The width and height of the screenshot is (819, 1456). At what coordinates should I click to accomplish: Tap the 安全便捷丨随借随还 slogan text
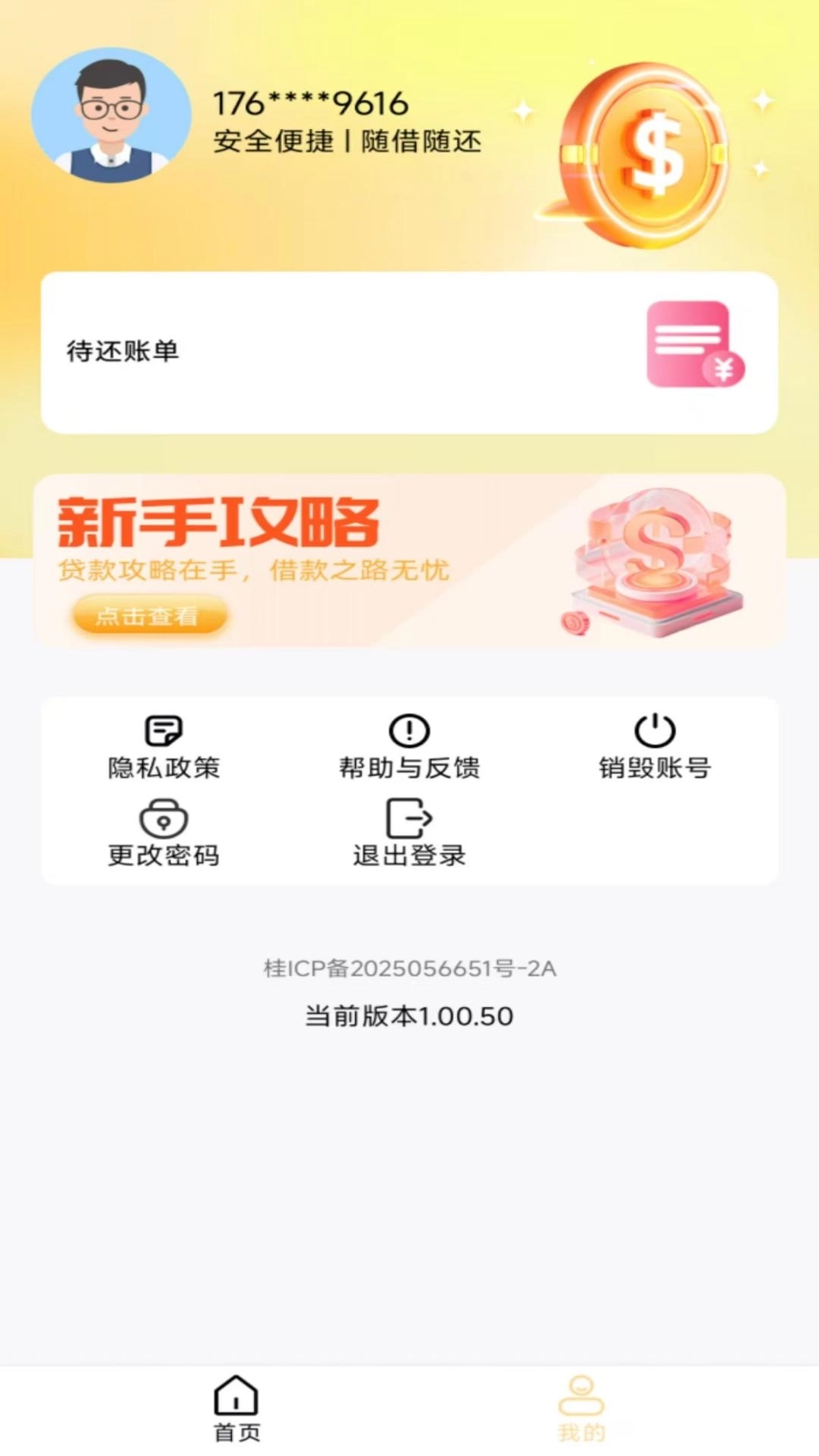(347, 141)
